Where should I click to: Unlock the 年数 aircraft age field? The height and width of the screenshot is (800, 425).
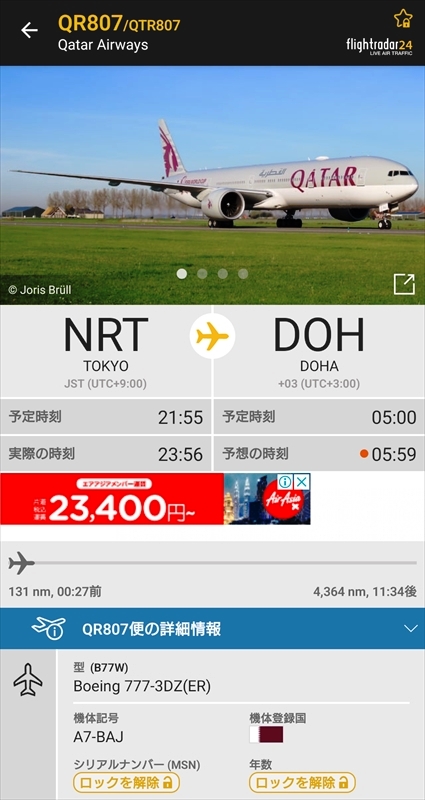[302, 782]
